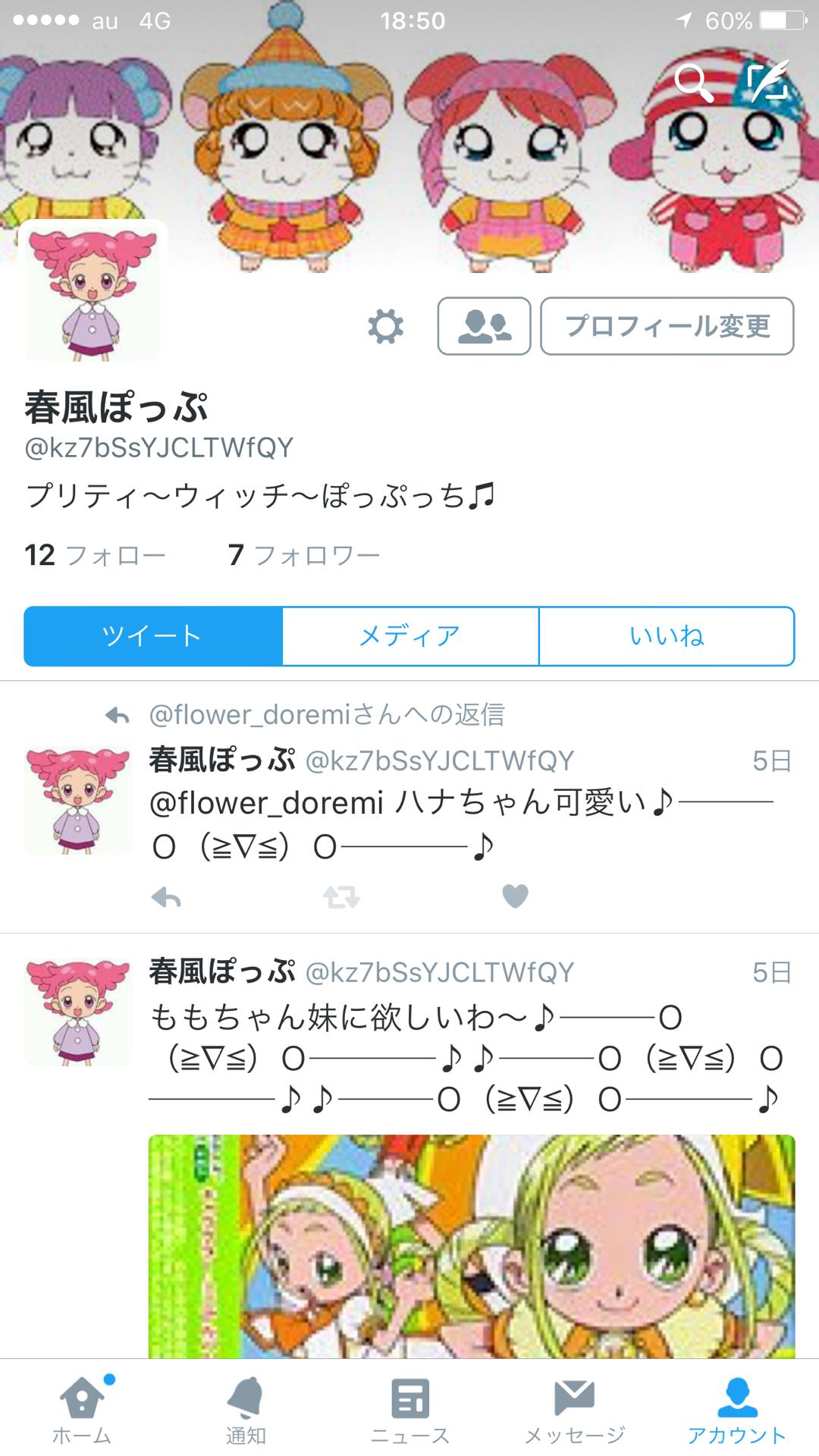Compose a new tweet

click(768, 83)
